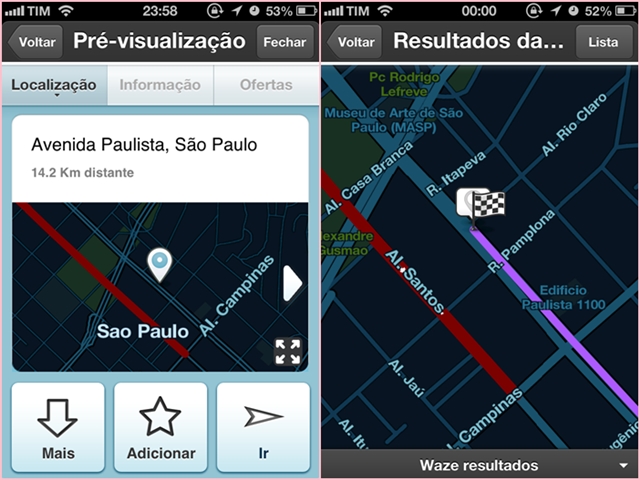Open the Informação tab
The width and height of the screenshot is (640, 480).
pyautogui.click(x=160, y=86)
